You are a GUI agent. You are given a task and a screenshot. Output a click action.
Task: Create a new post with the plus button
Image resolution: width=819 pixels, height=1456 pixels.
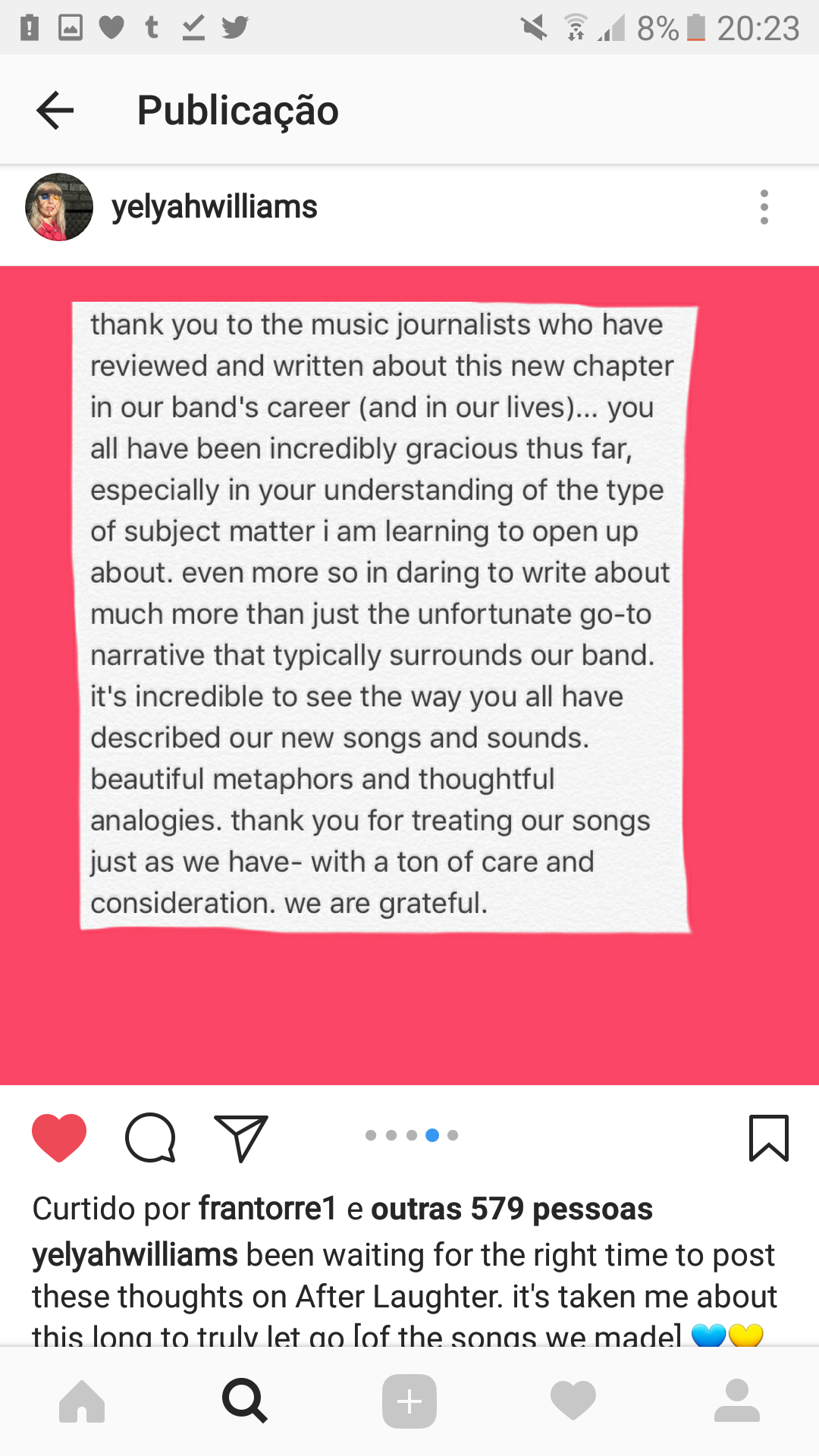[x=409, y=1401]
